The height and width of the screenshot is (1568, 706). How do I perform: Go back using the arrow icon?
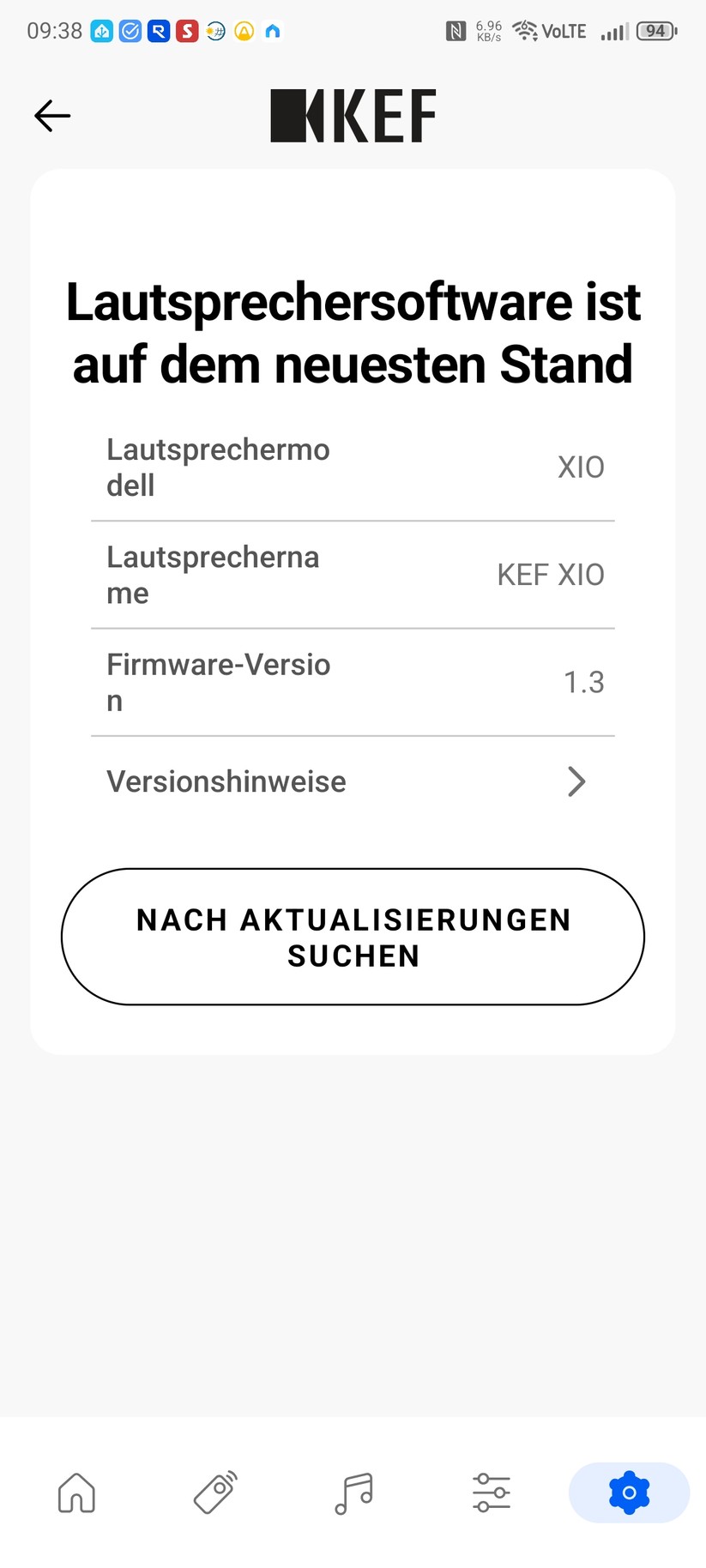click(x=52, y=116)
